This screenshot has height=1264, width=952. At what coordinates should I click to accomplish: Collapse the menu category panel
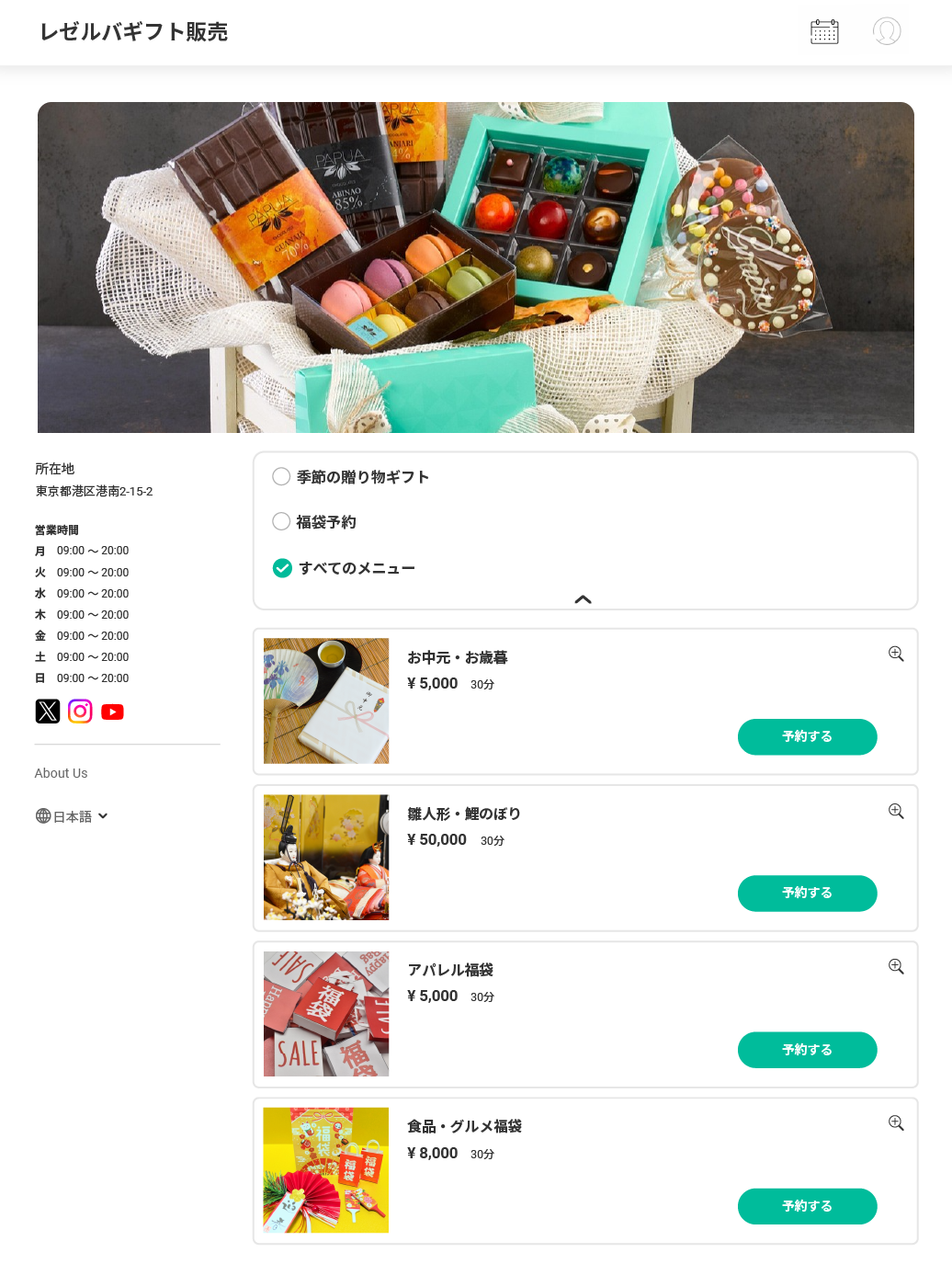pyautogui.click(x=583, y=599)
